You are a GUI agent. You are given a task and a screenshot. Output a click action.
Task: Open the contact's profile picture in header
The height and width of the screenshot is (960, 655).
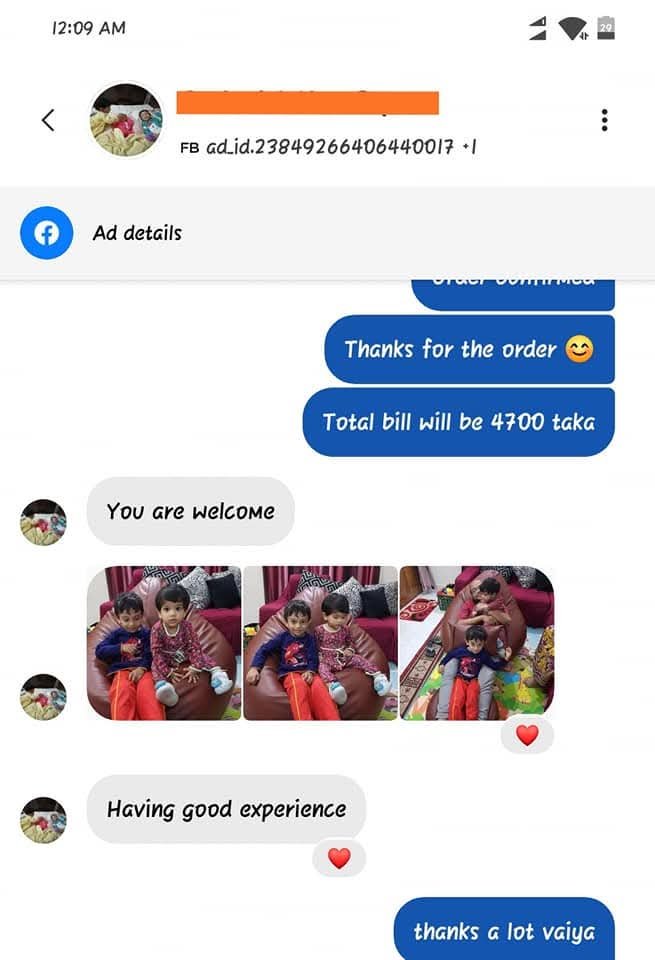click(x=126, y=120)
